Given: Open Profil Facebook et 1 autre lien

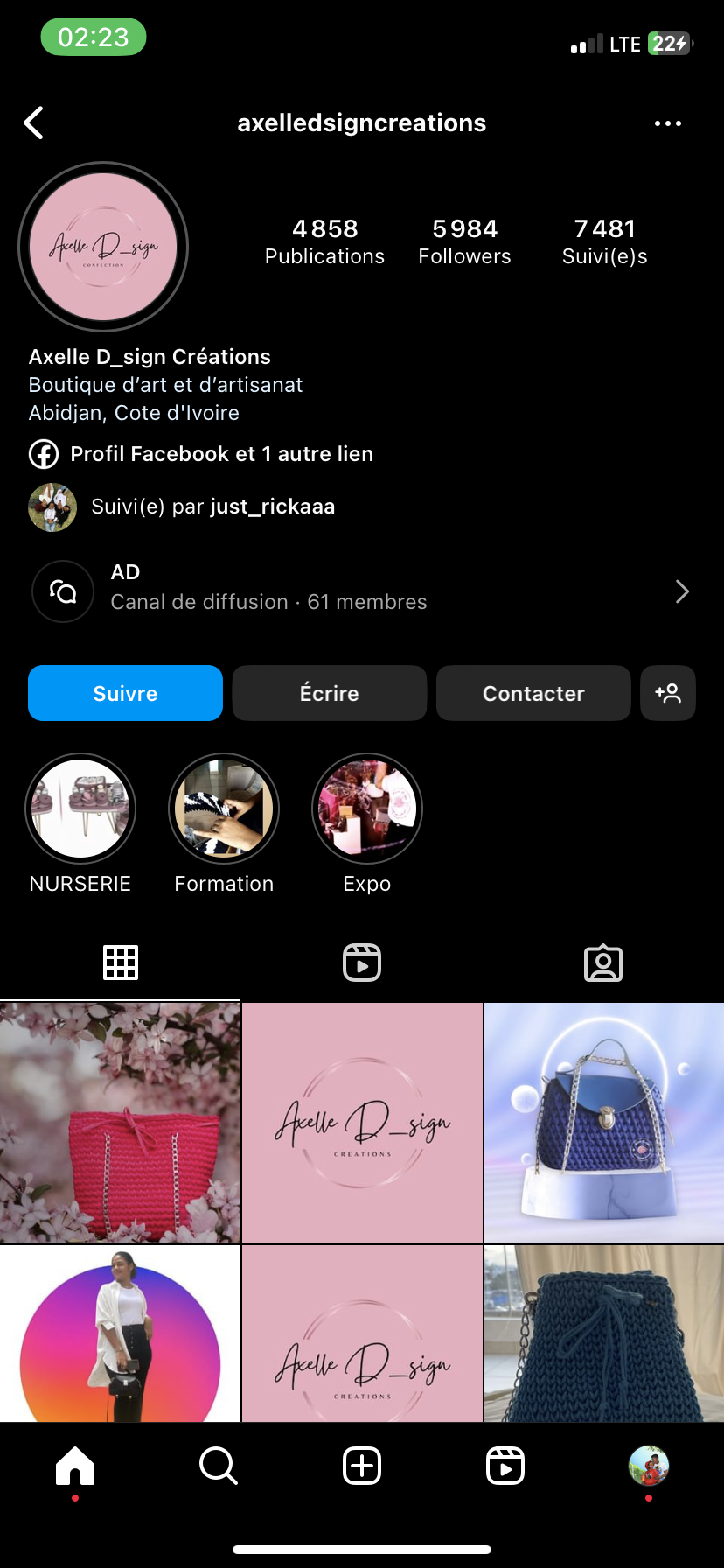Looking at the screenshot, I should tap(221, 454).
